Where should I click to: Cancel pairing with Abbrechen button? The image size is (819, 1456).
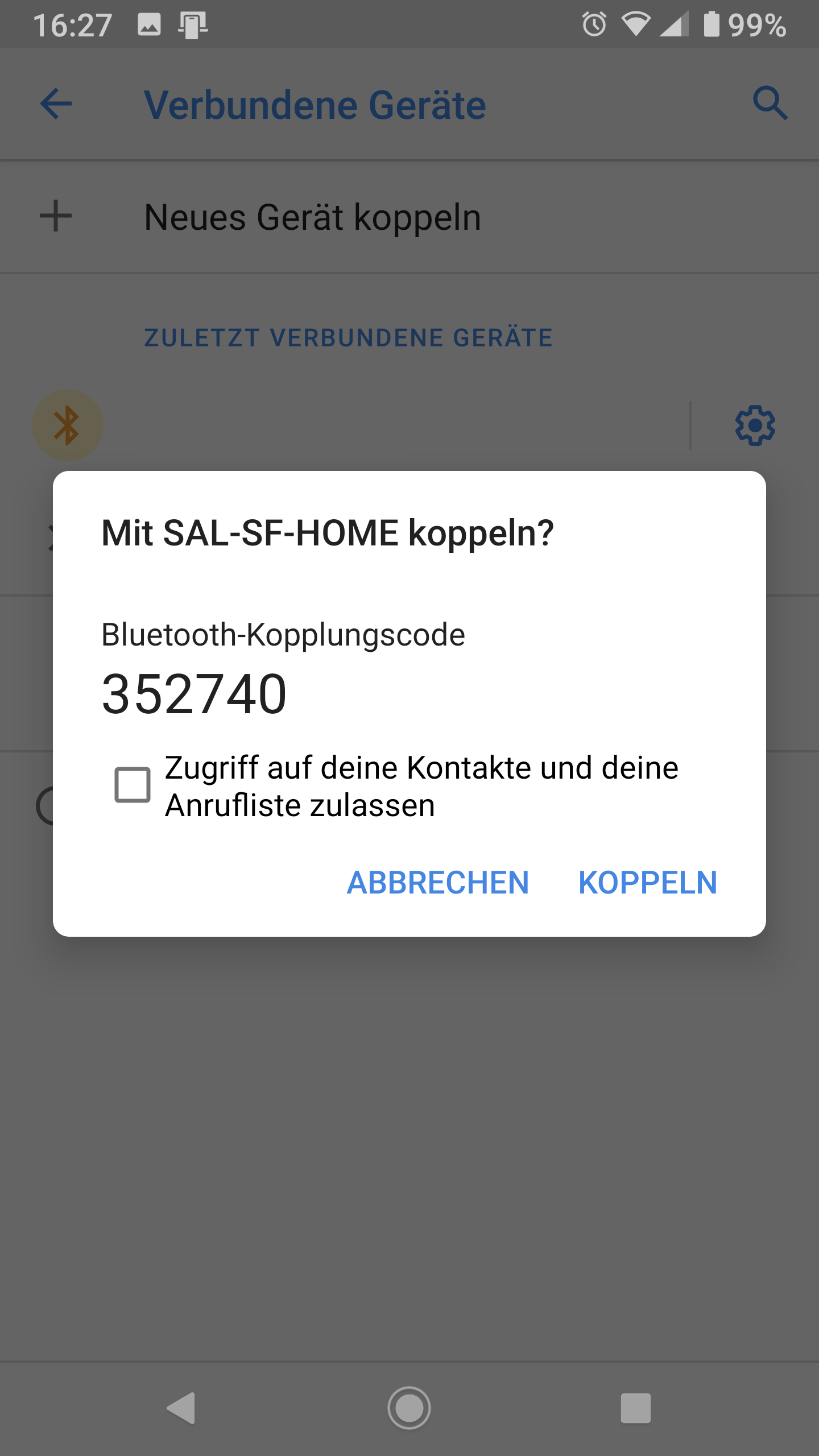point(437,883)
